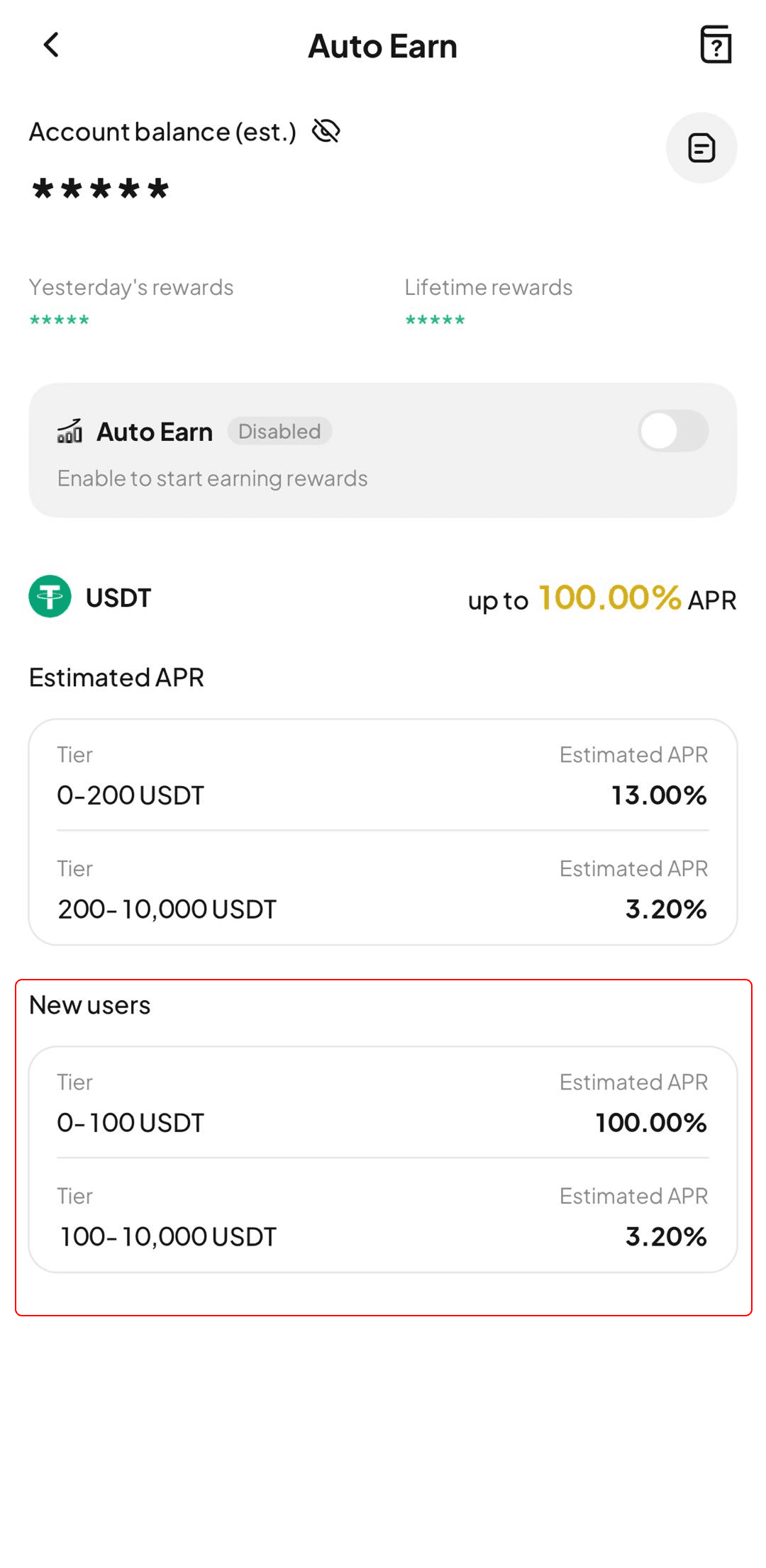
Task: Click Enable to start earning rewards text
Action: [x=211, y=478]
